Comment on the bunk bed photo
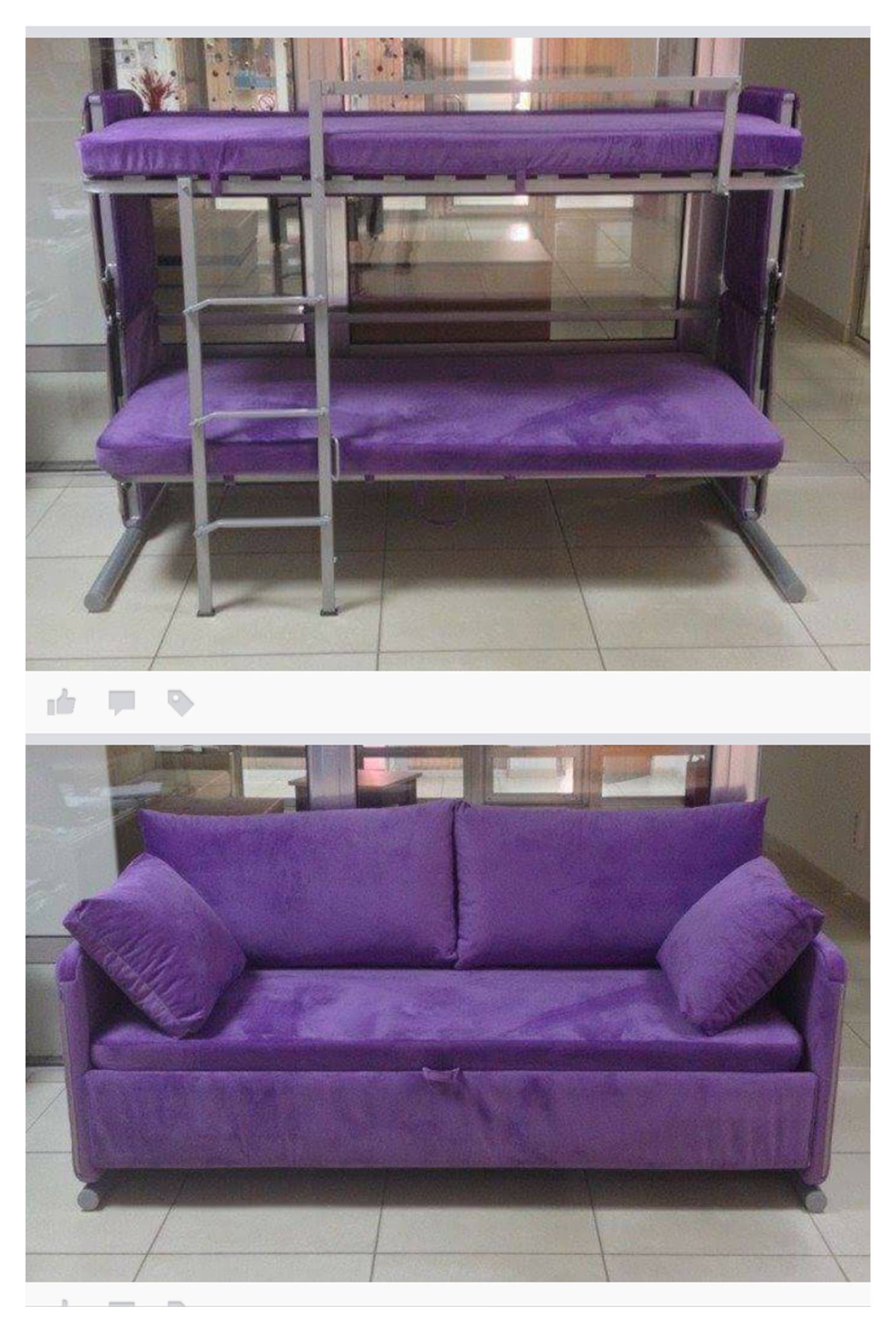Image resolution: width=896 pixels, height=1332 pixels. coord(122,702)
